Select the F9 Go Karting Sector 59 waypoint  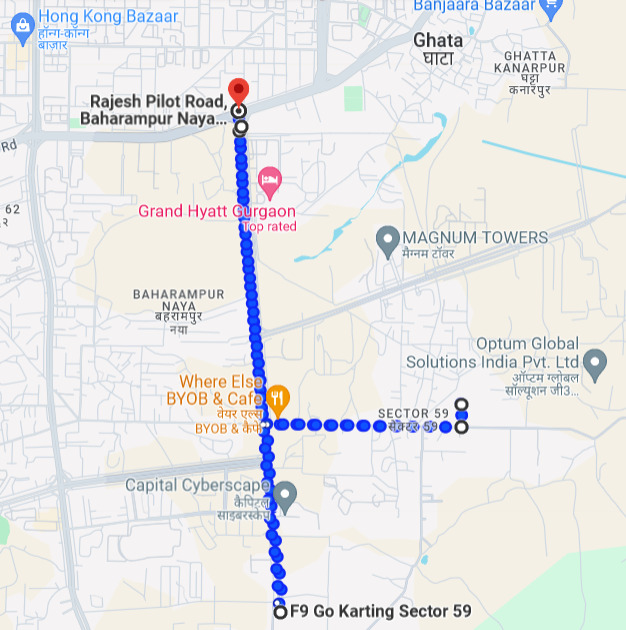(280, 612)
